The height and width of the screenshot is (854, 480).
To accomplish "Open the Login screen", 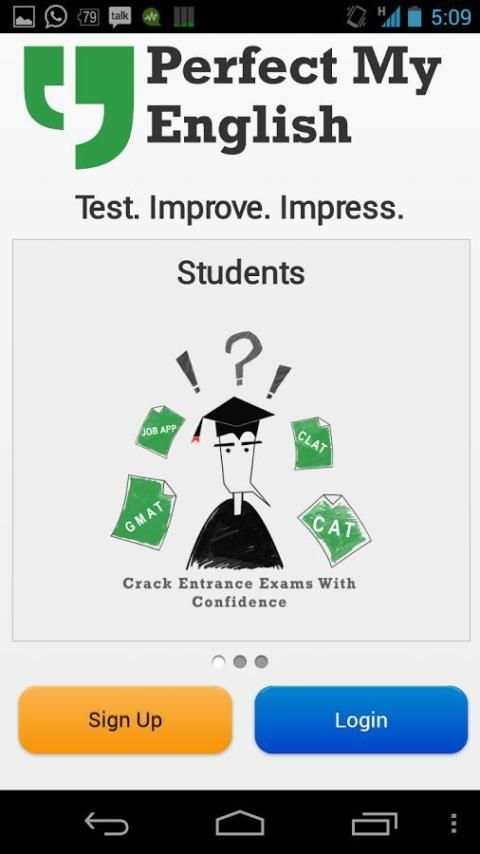I will pos(361,719).
